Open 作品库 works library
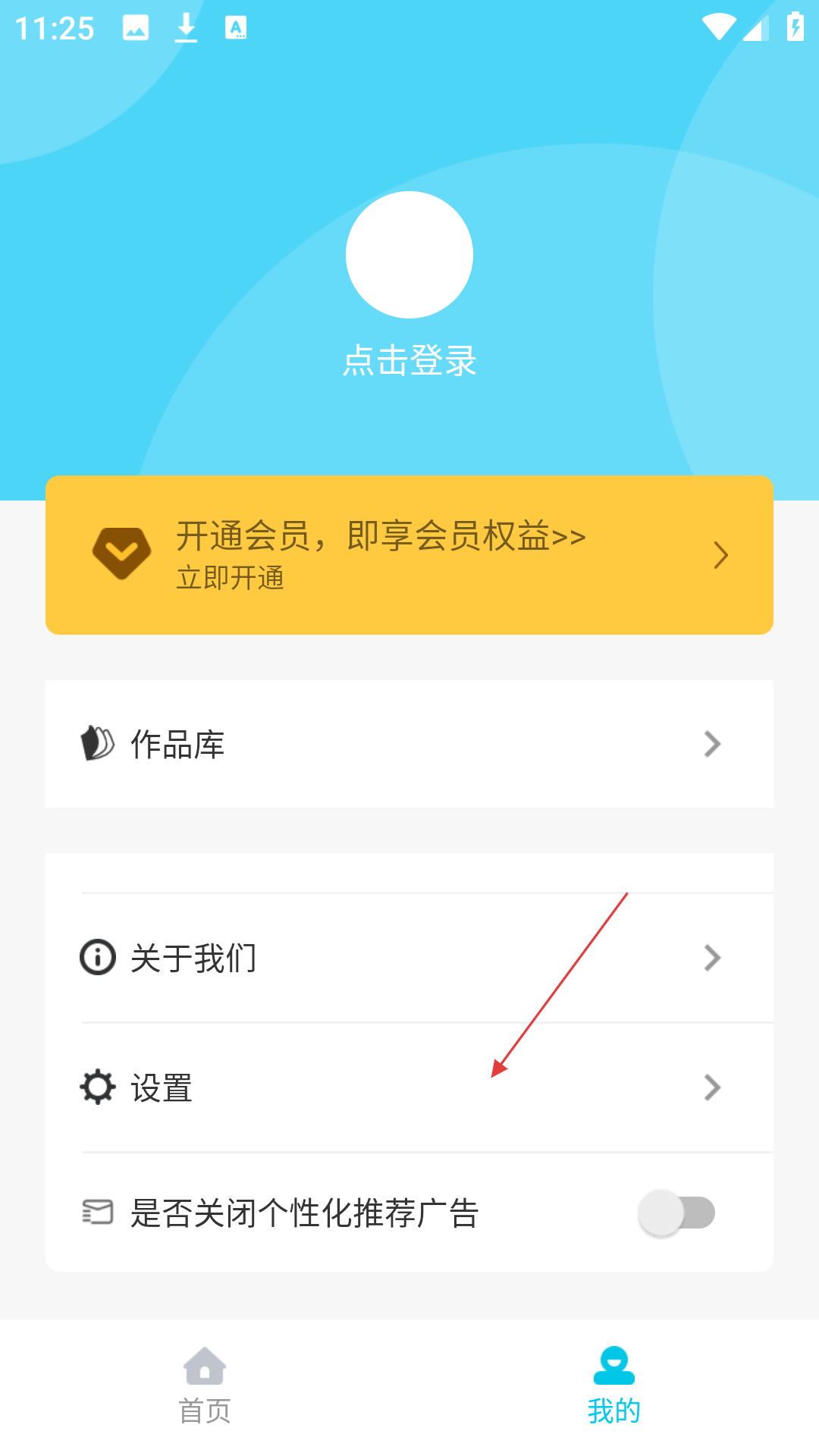819x1456 pixels. tap(409, 744)
